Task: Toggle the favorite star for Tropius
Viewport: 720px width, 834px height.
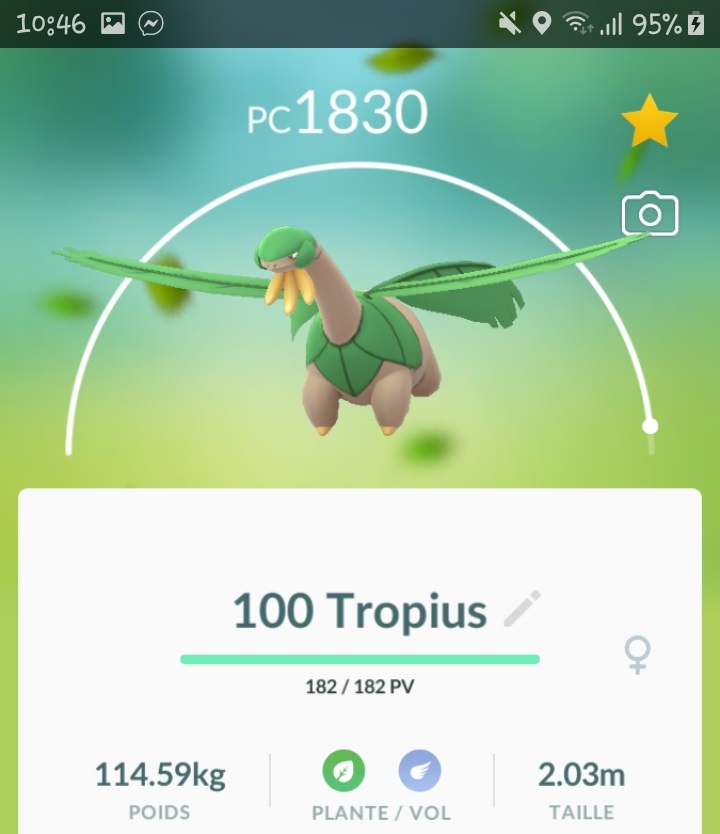Action: pyautogui.click(x=649, y=122)
